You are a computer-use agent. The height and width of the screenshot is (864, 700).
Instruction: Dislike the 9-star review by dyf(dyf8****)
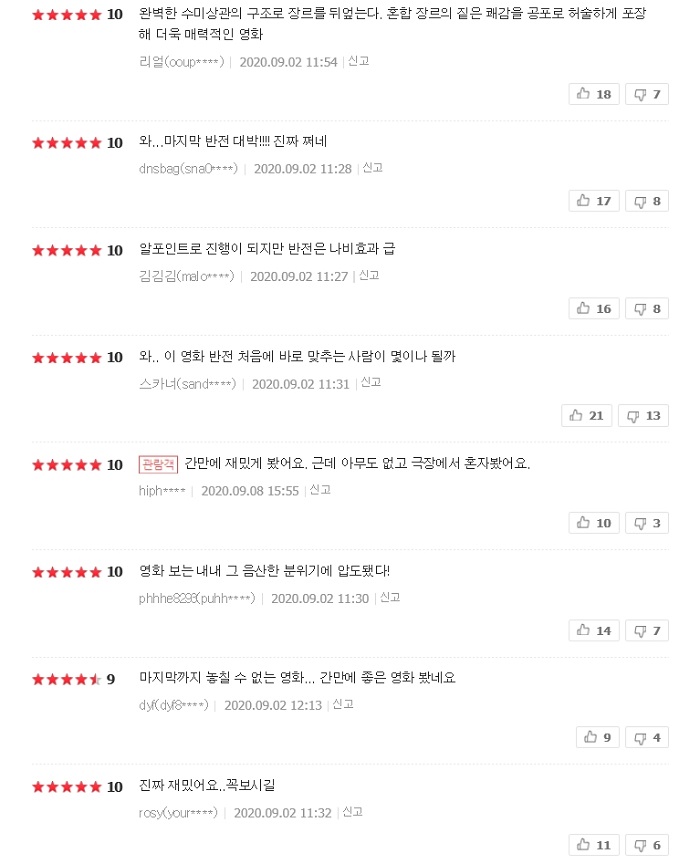pyautogui.click(x=647, y=737)
